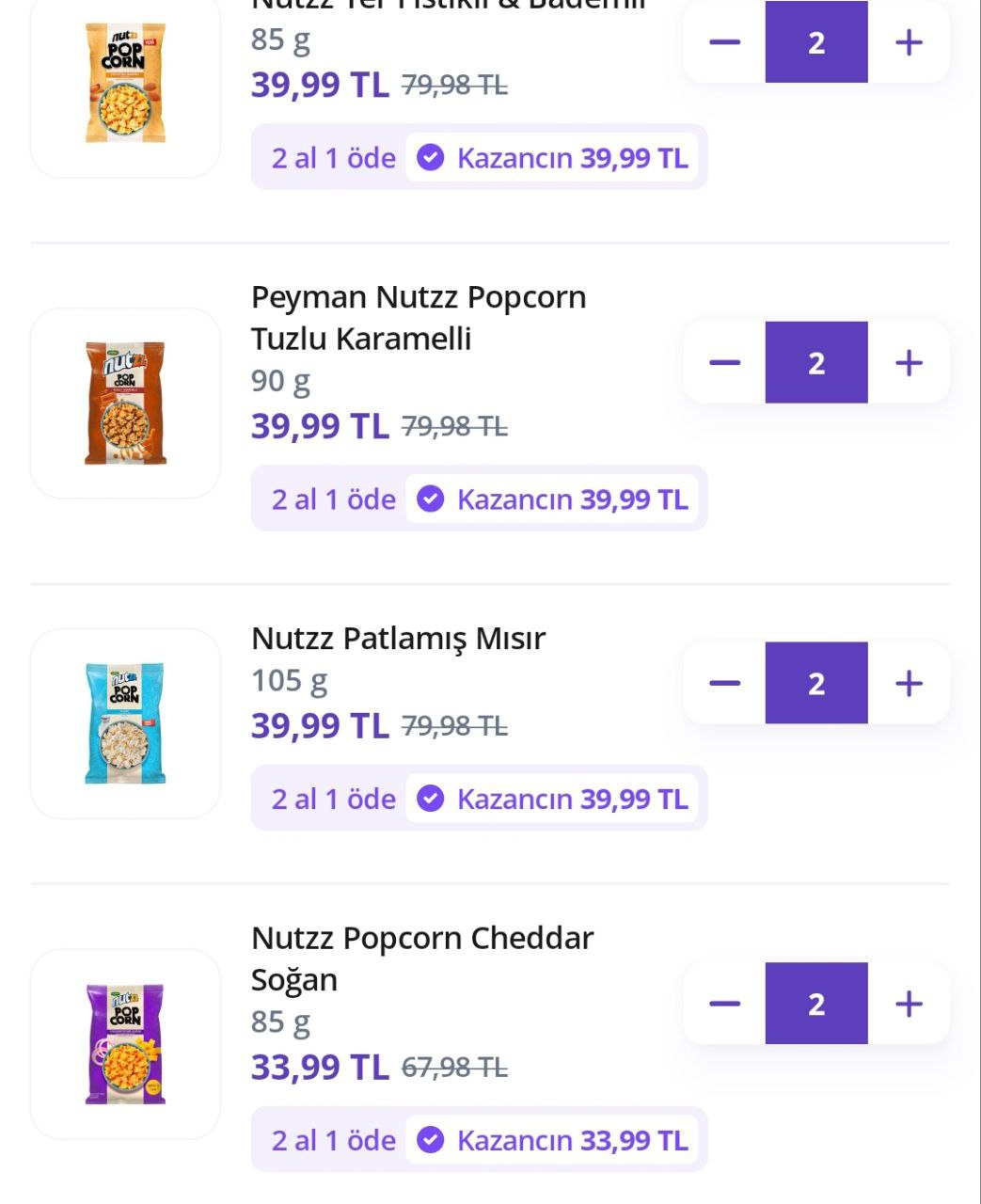Tap the quantity box showing 2 for Tuzlu Karamelli

pyautogui.click(x=816, y=360)
